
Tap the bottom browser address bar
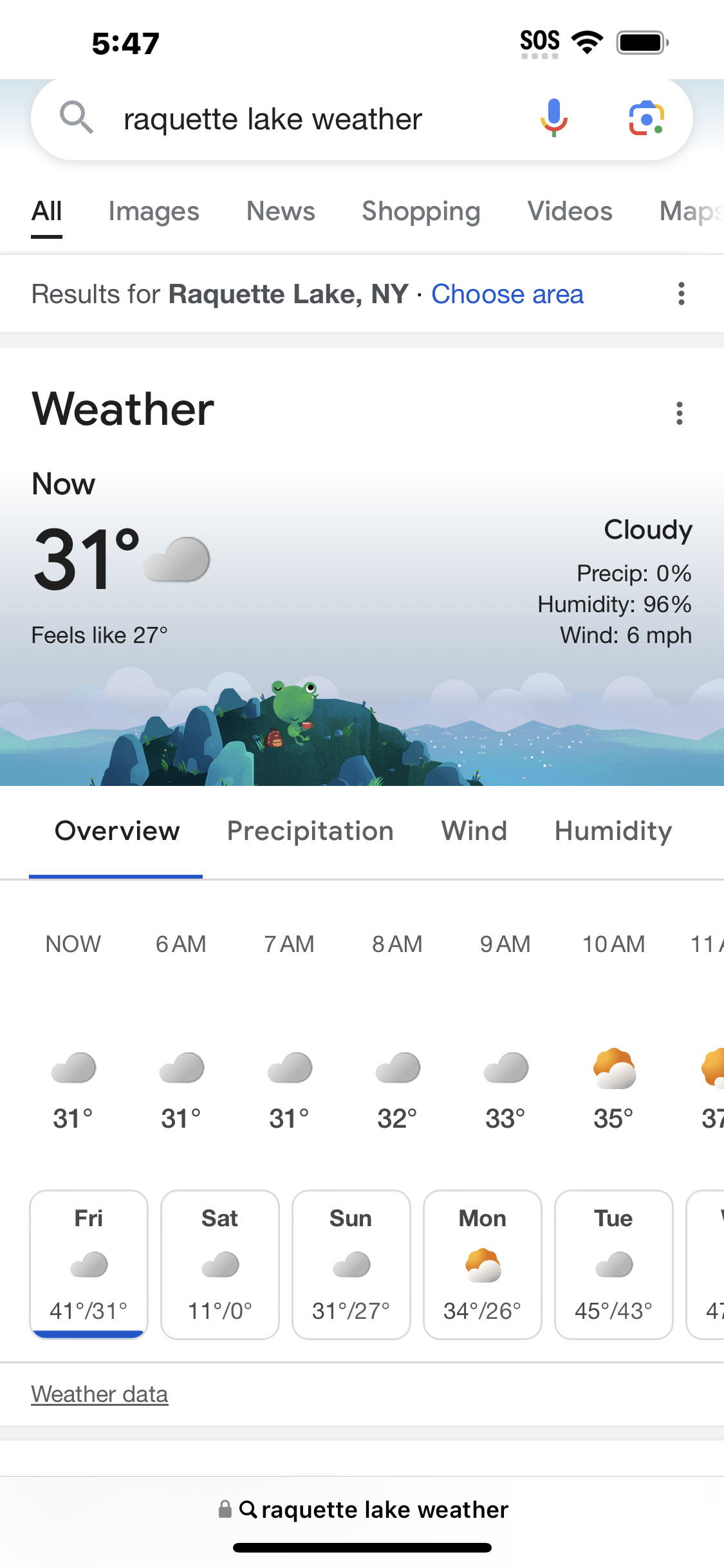click(x=362, y=1509)
